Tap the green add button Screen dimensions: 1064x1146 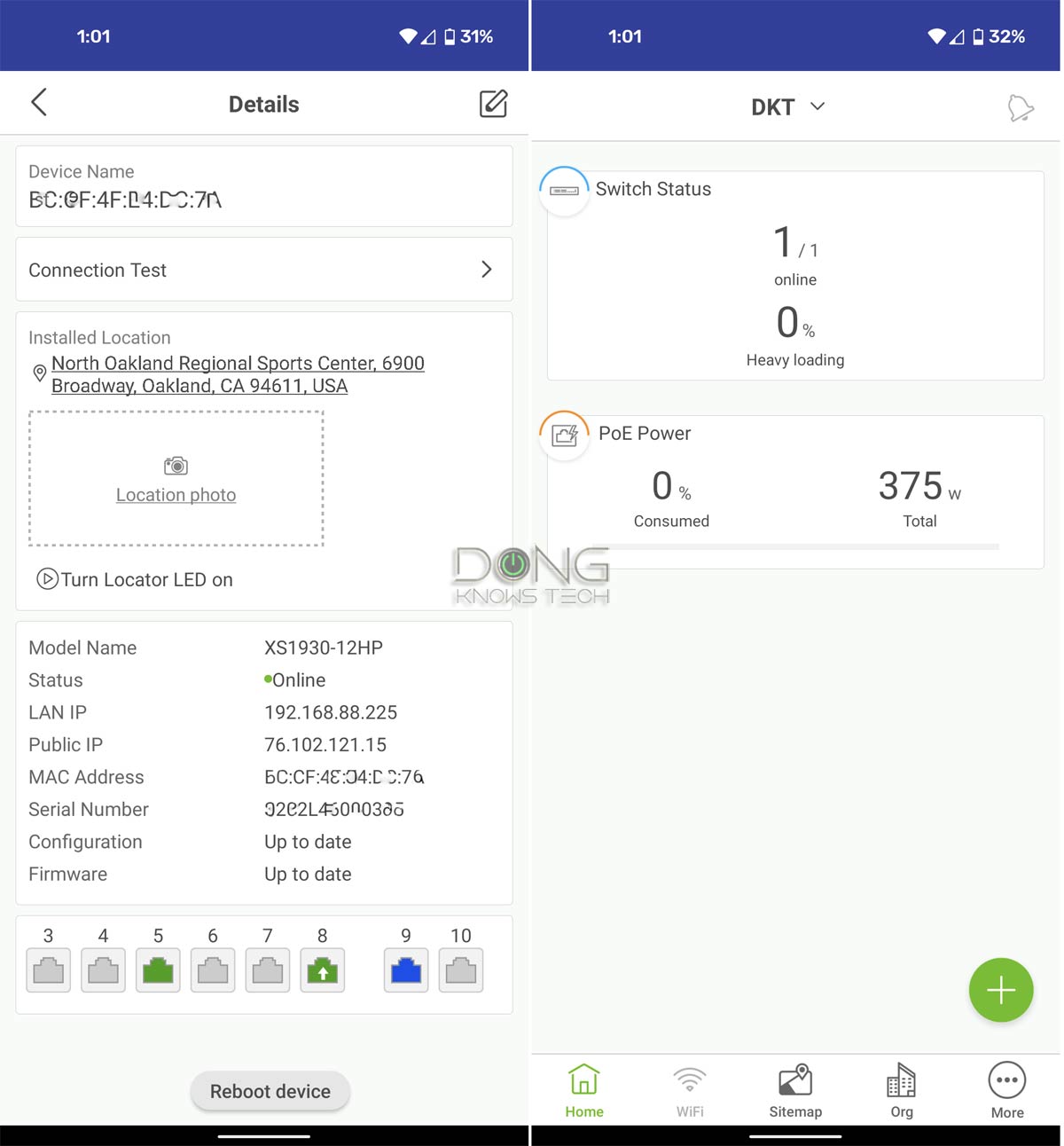1000,990
